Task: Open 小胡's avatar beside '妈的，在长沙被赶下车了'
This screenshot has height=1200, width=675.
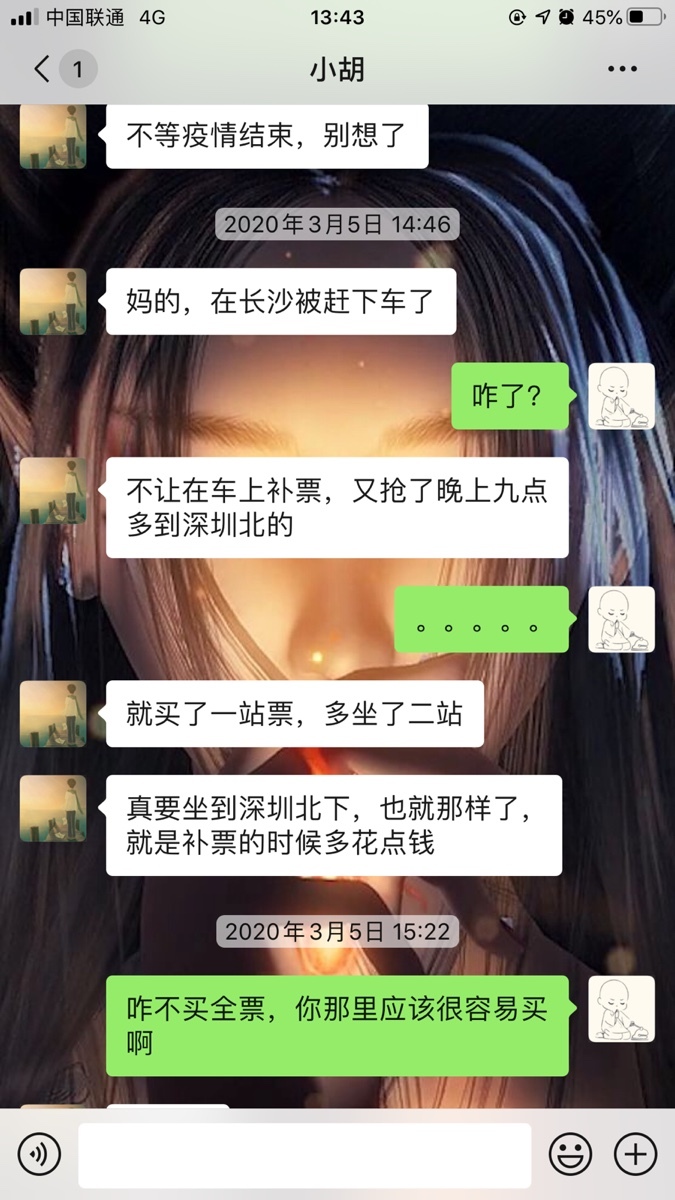Action: 53,301
